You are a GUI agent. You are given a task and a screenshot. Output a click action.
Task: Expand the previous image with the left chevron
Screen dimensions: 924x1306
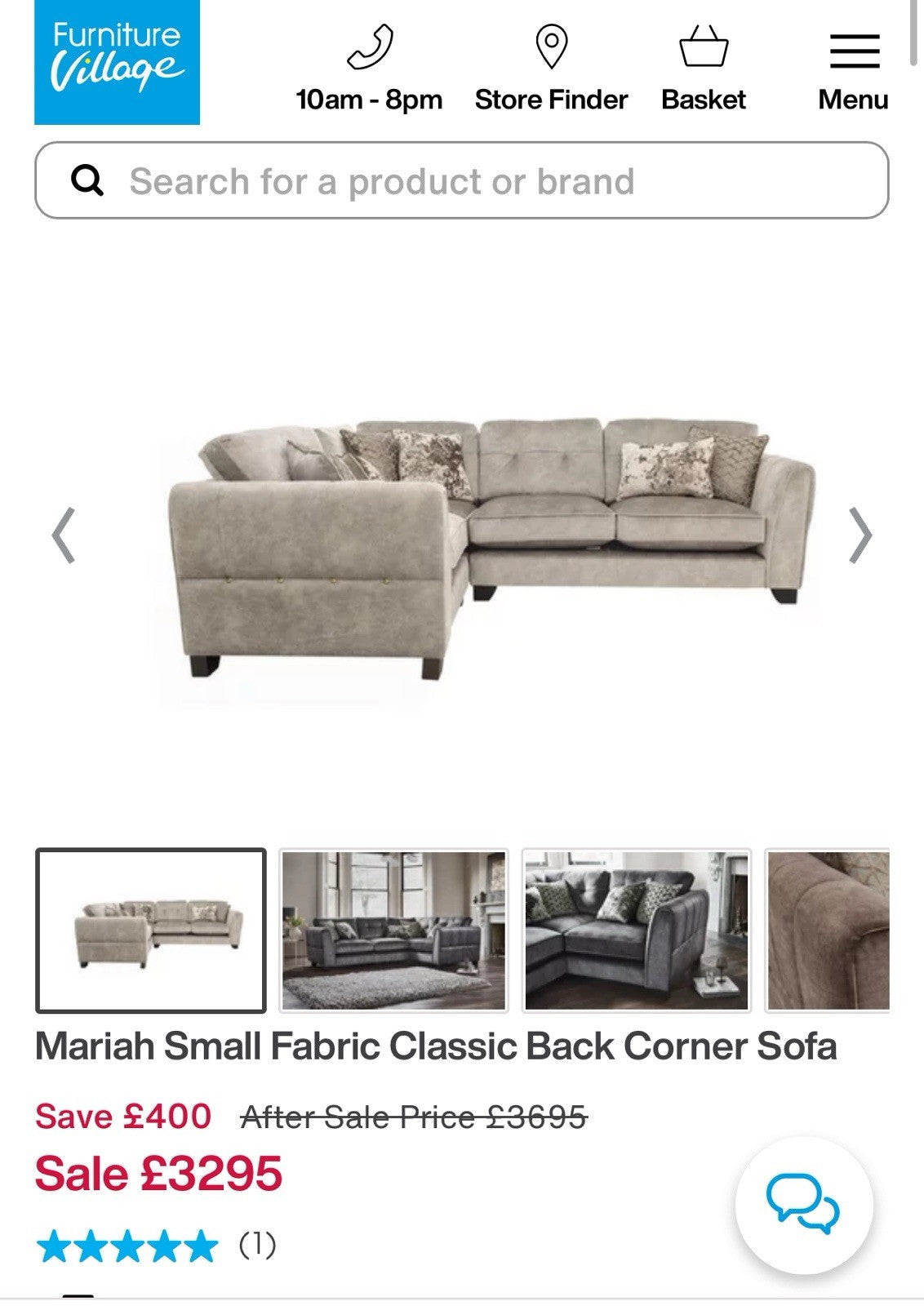click(64, 535)
